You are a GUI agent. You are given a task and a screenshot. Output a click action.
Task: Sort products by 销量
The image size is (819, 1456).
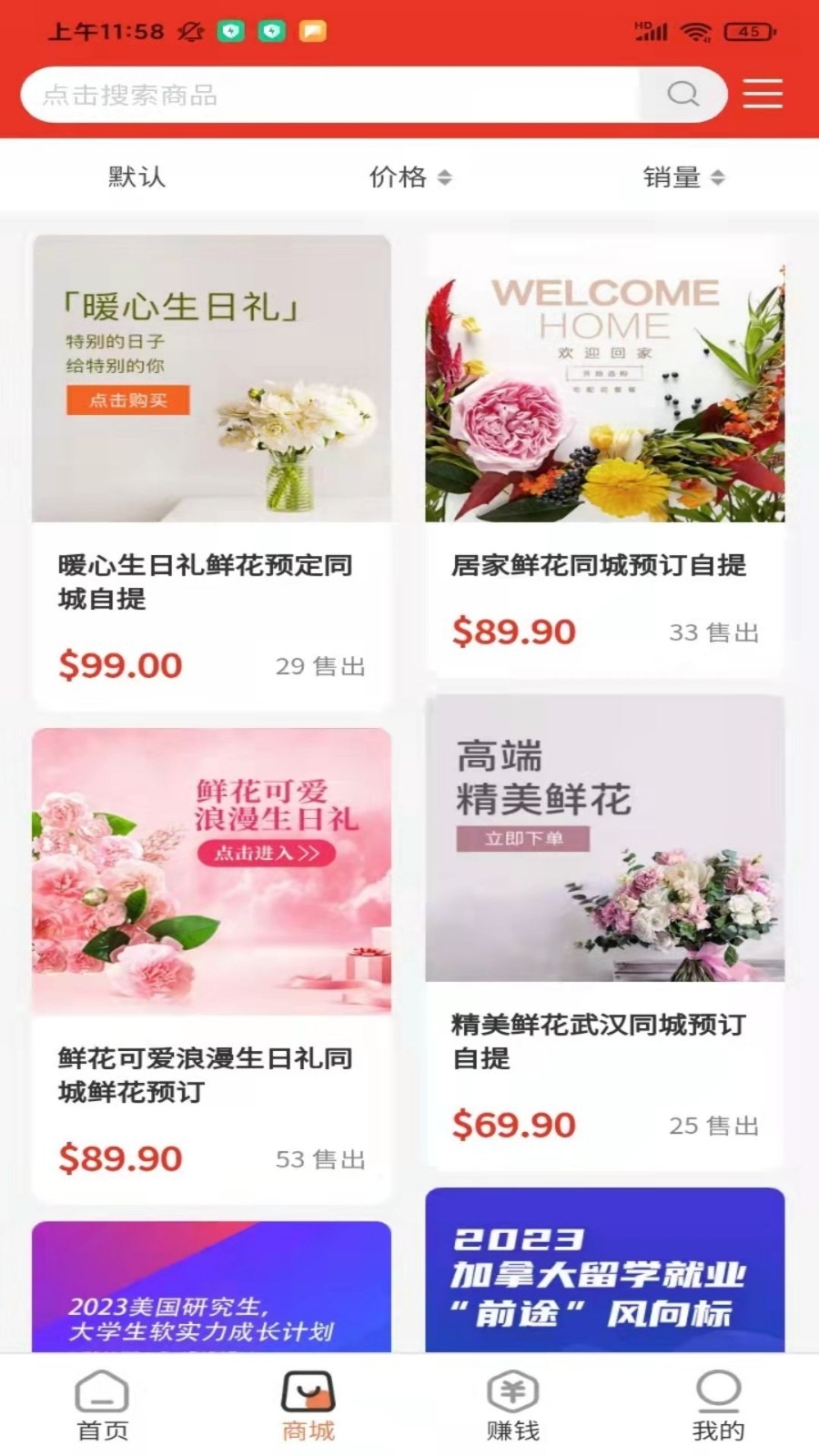tap(682, 177)
